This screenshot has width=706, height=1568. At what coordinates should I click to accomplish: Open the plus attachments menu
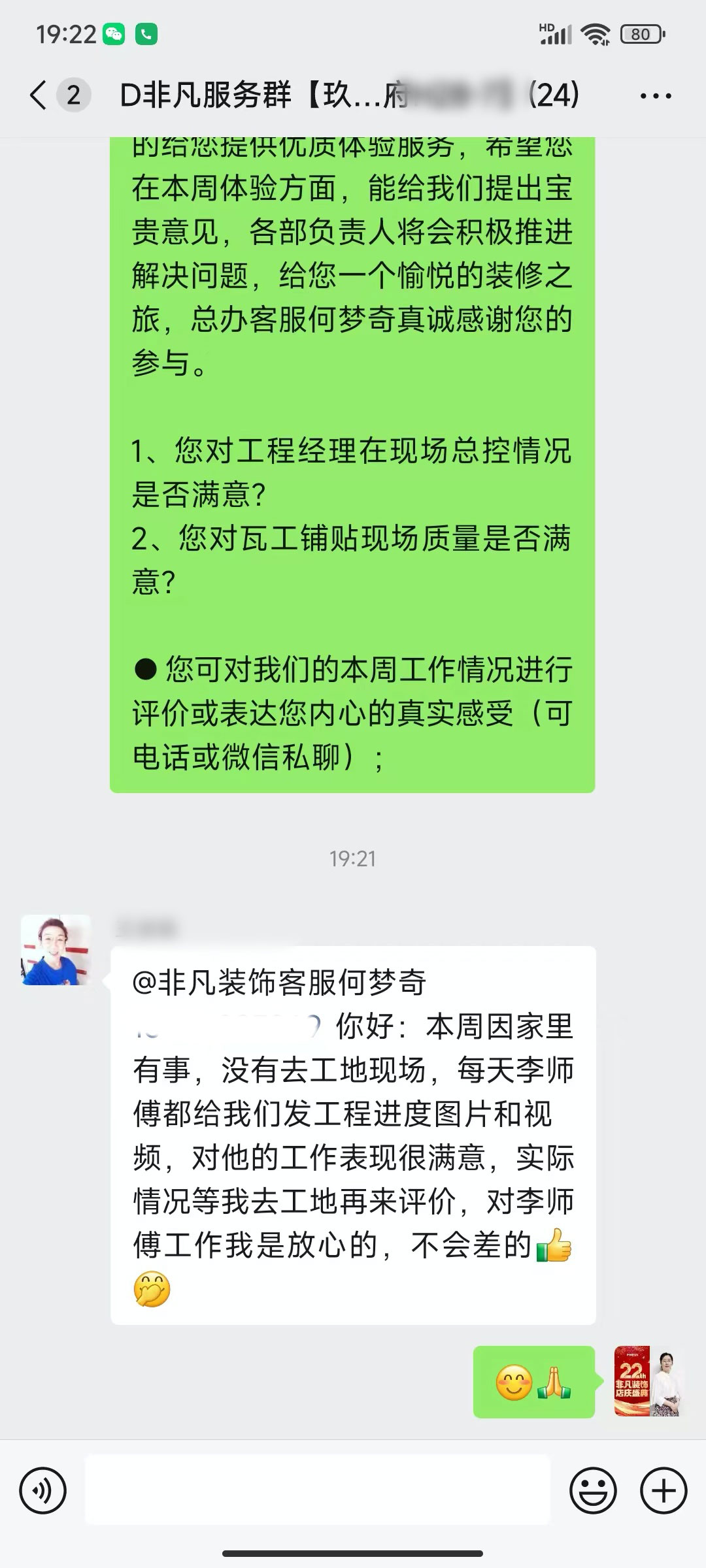click(x=664, y=1491)
